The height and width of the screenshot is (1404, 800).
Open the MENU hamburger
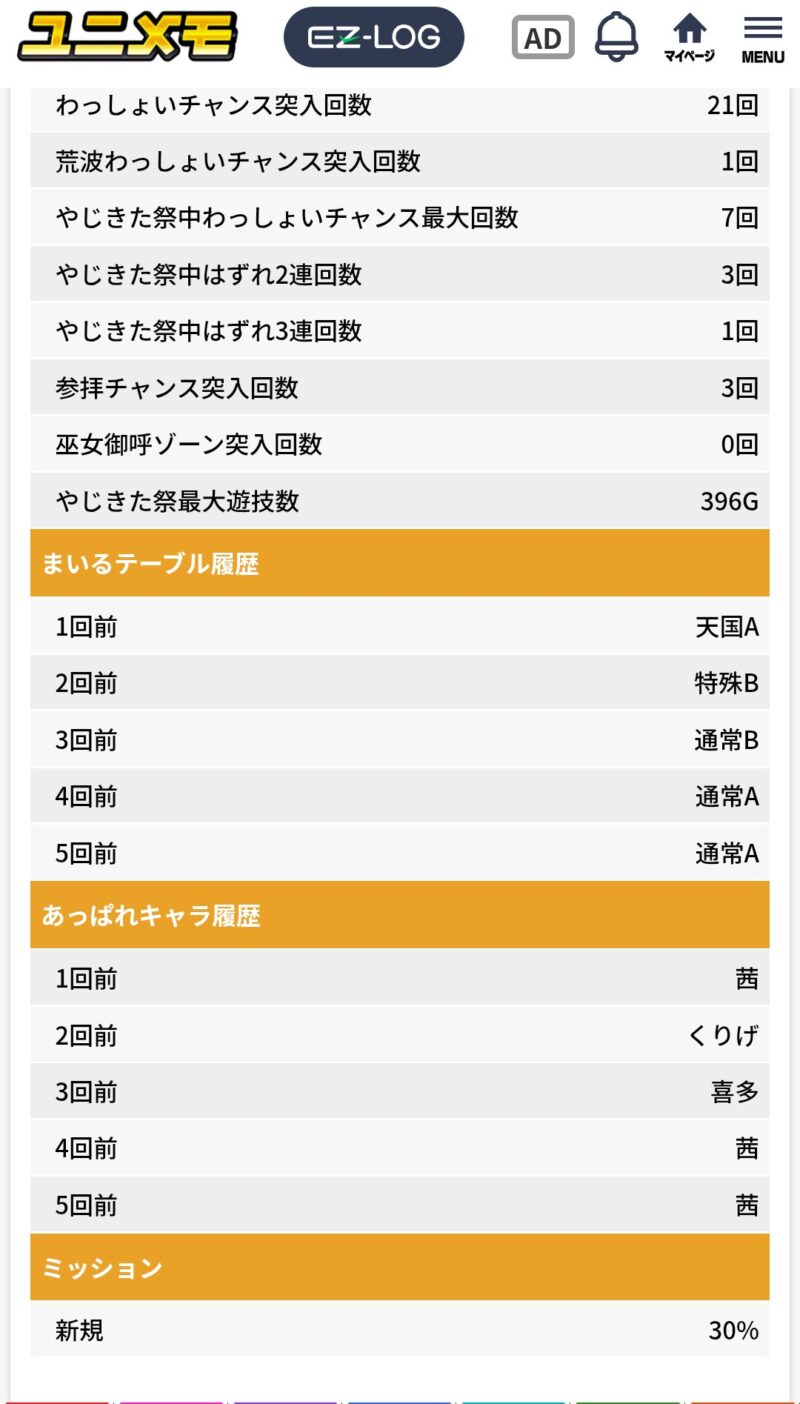click(x=763, y=40)
